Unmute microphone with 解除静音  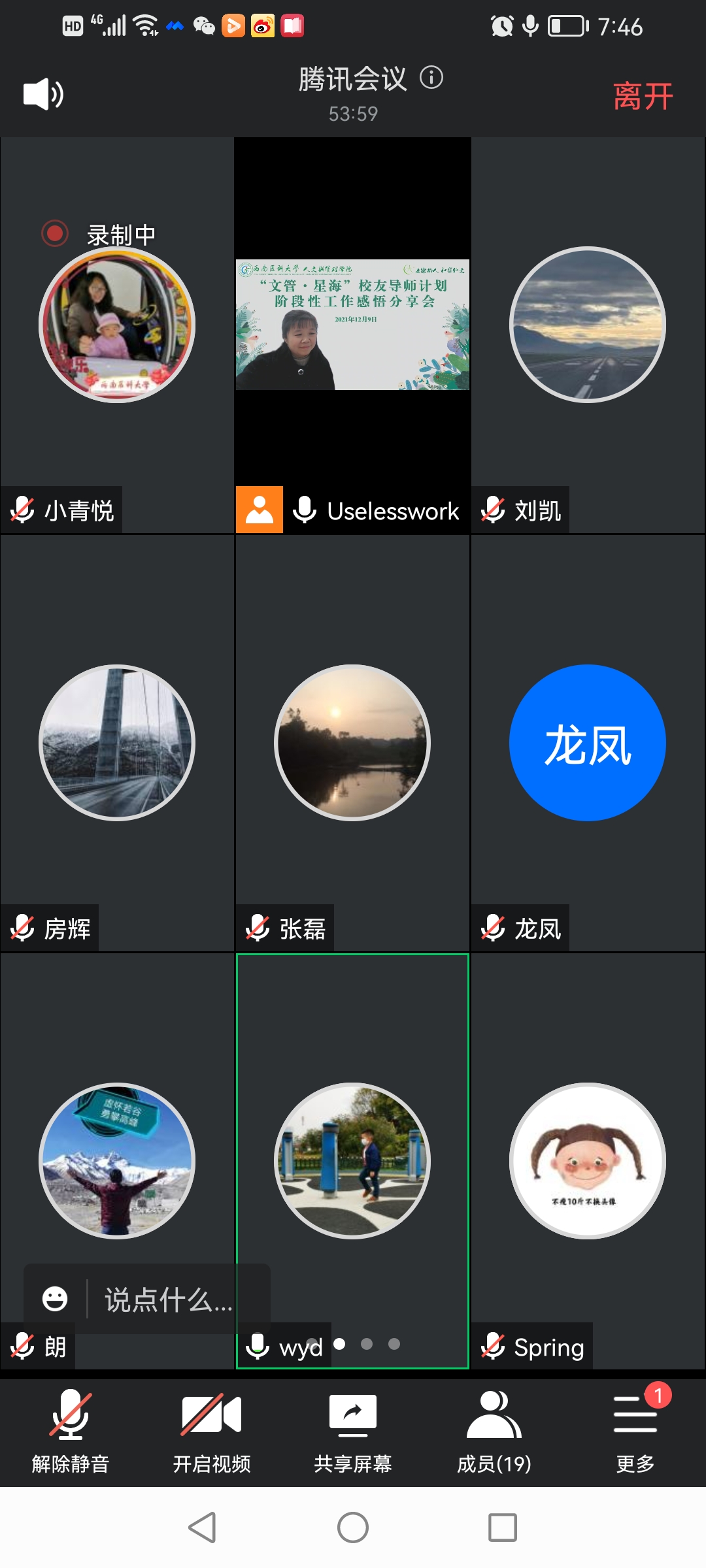tap(71, 1431)
